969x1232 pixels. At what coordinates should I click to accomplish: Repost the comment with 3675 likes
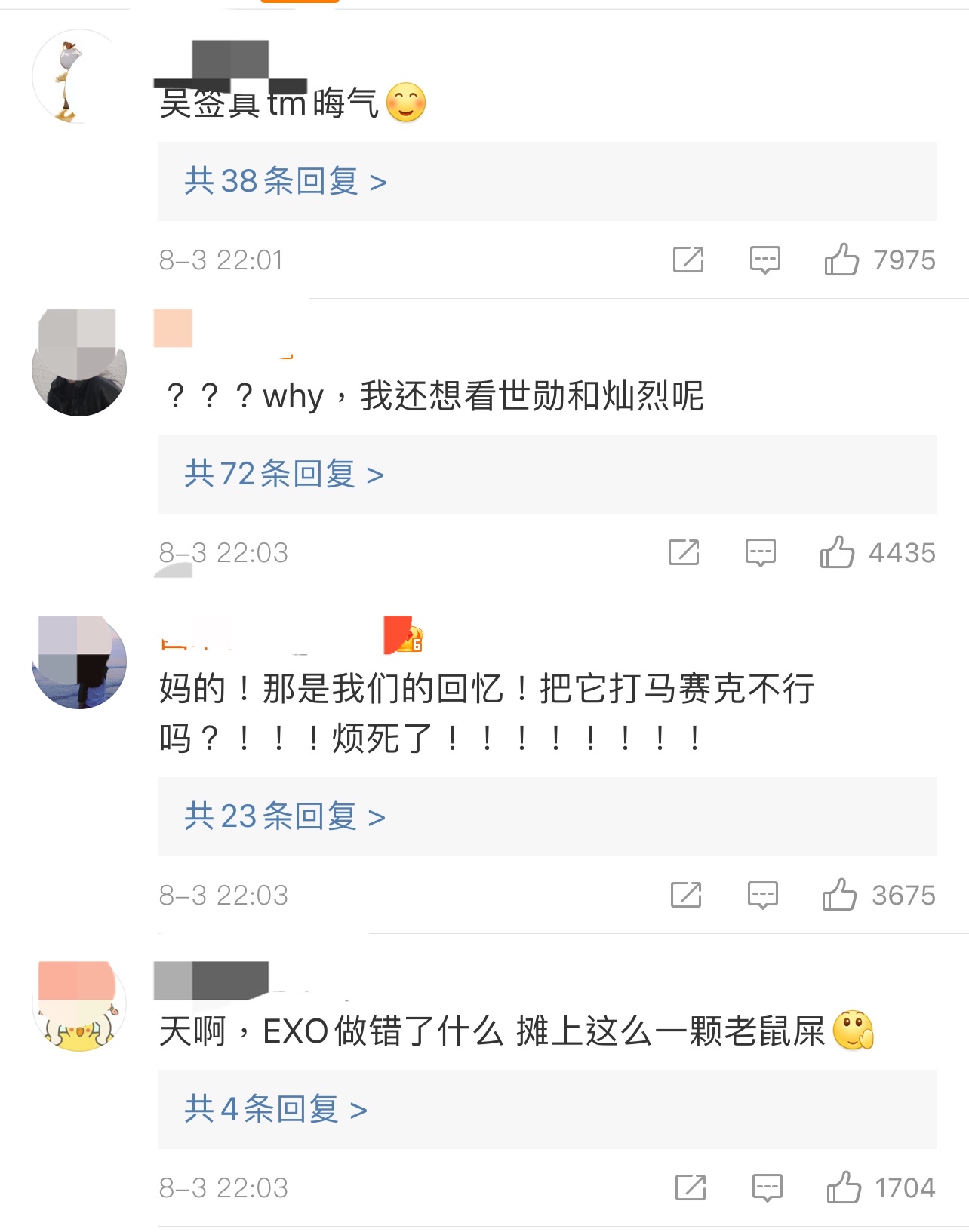coord(686,895)
